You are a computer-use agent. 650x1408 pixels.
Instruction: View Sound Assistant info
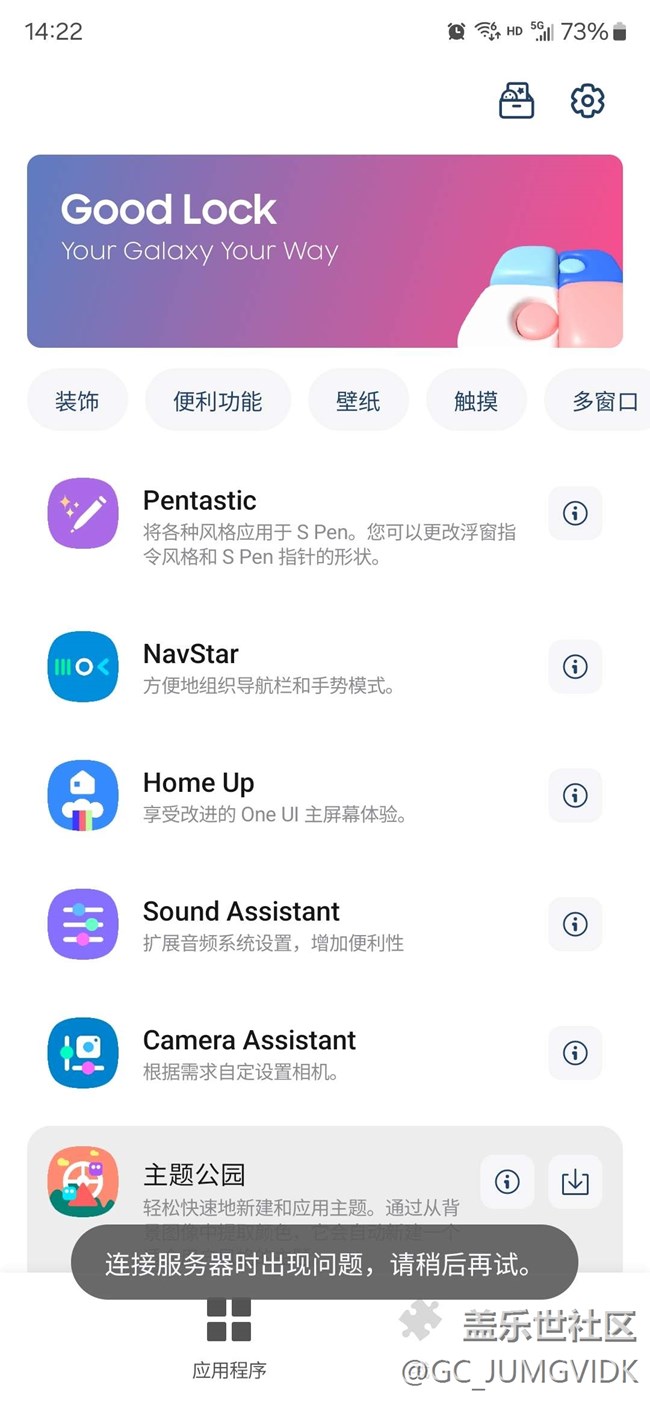(575, 924)
